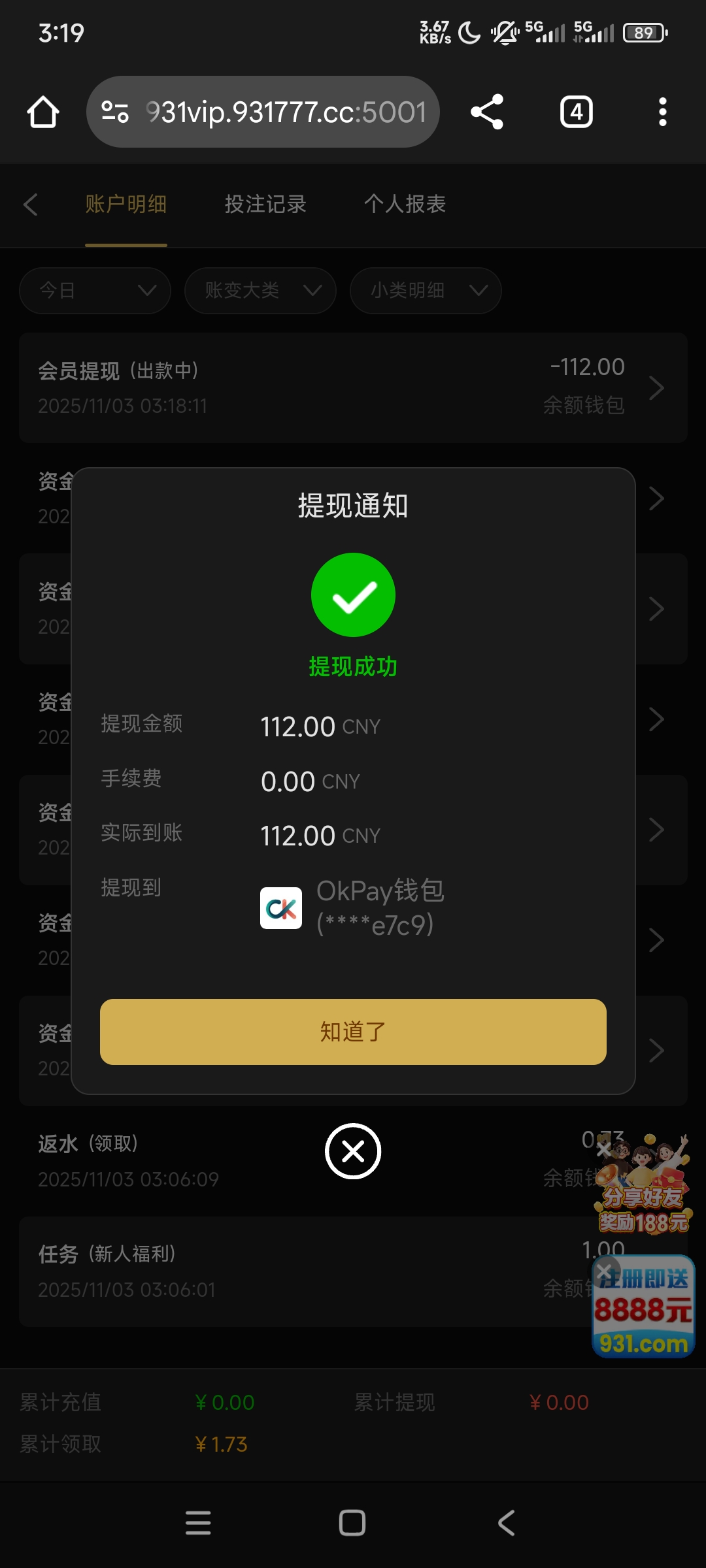Image resolution: width=706 pixels, height=1568 pixels.
Task: Expand the 今日 date dropdown
Action: click(x=95, y=290)
